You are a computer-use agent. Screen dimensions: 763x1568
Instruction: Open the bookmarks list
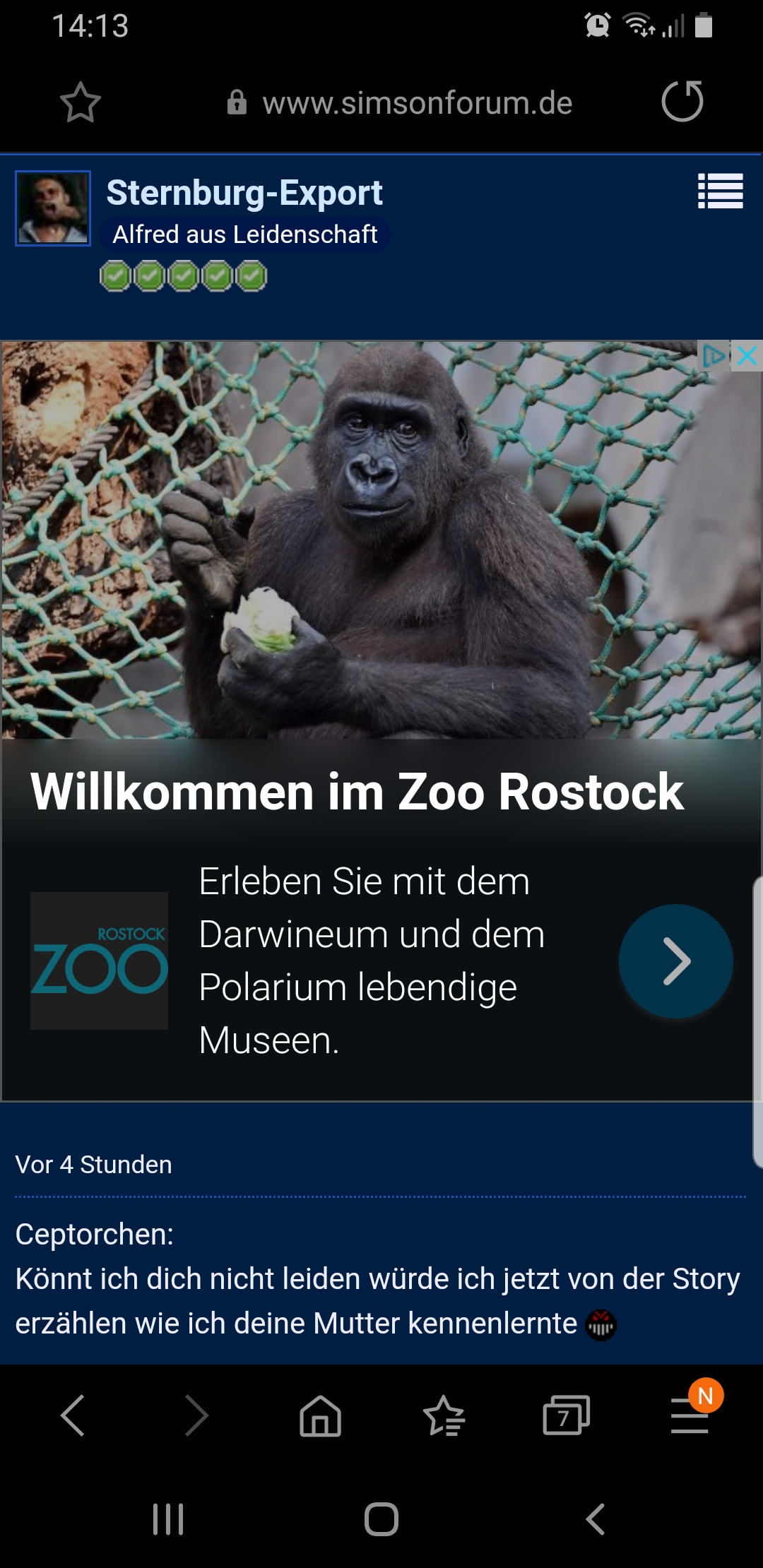(x=444, y=1415)
